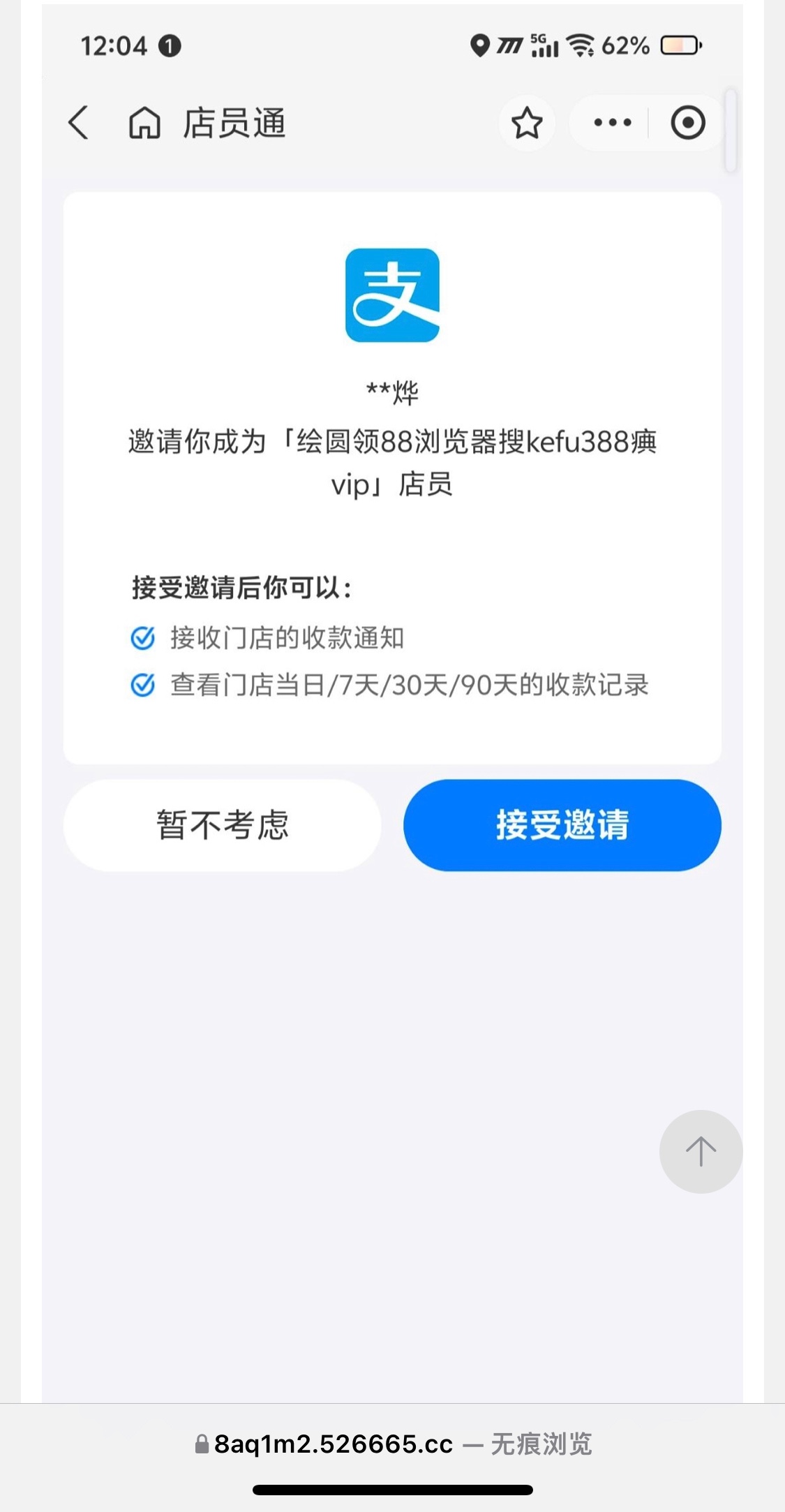The width and height of the screenshot is (785, 1512).
Task: Jump to top with arrow button
Action: click(x=701, y=1151)
